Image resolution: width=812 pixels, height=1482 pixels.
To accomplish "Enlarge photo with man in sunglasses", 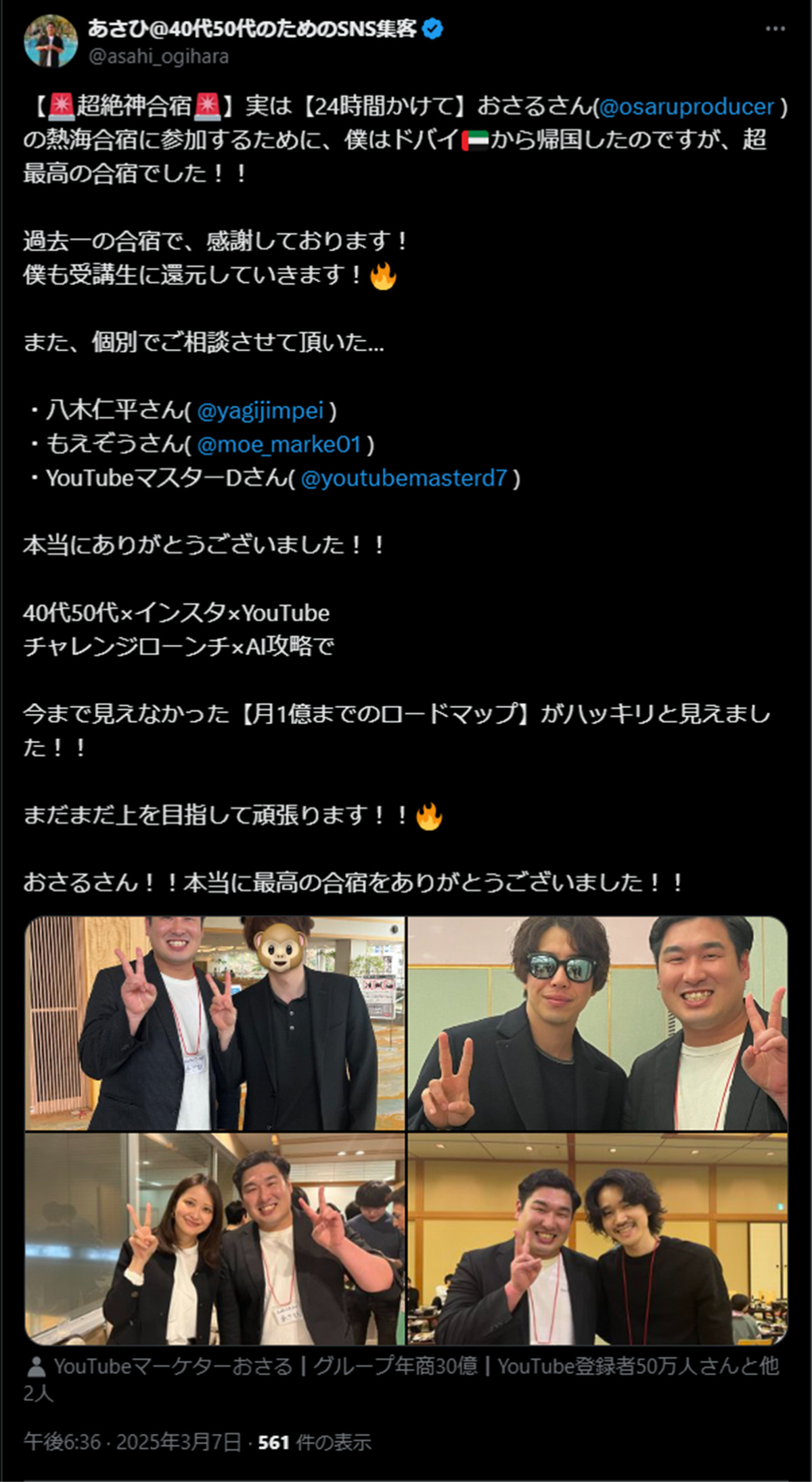I will (x=597, y=1023).
